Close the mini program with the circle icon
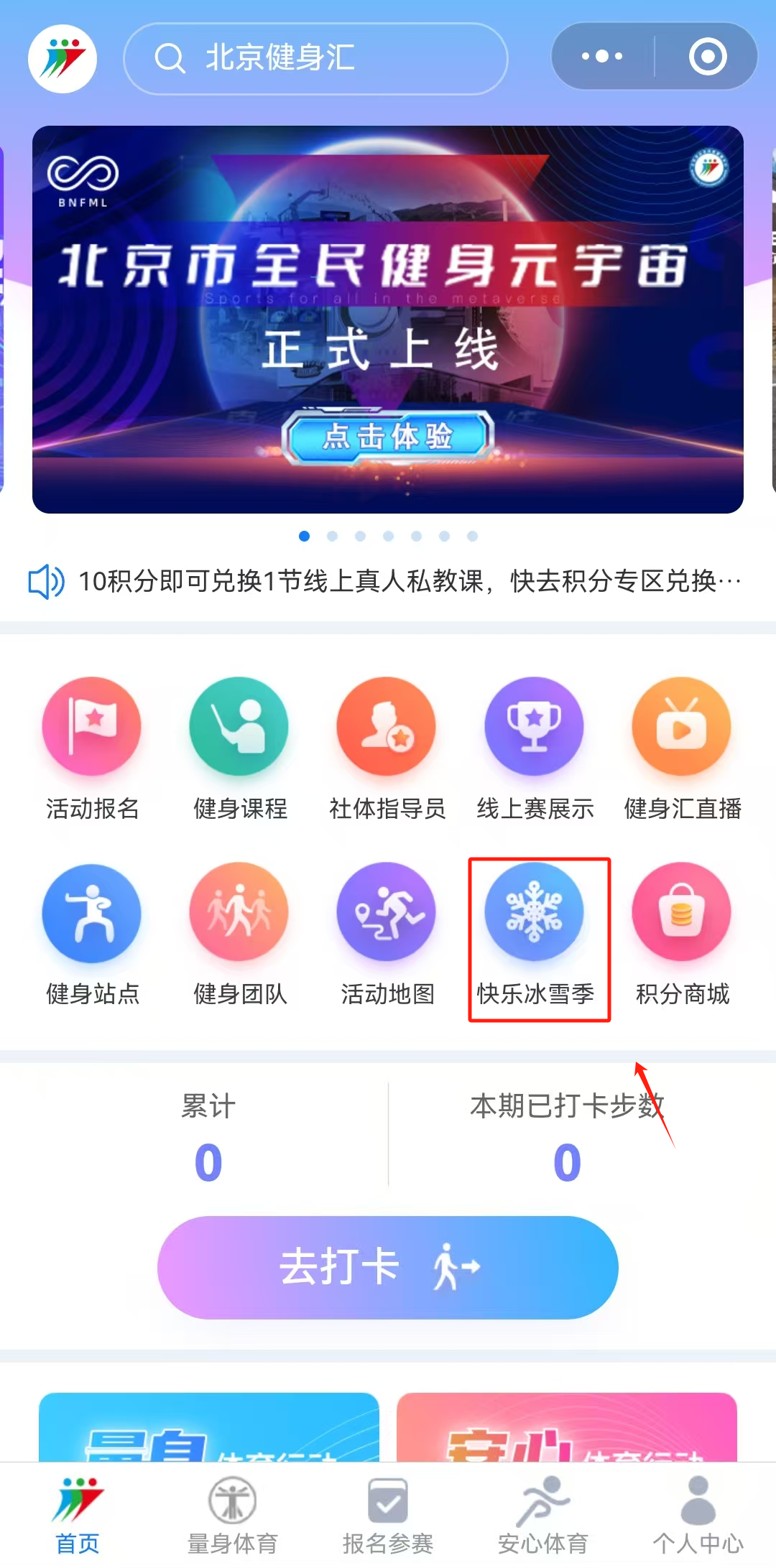This screenshot has height=1568, width=776. (708, 57)
